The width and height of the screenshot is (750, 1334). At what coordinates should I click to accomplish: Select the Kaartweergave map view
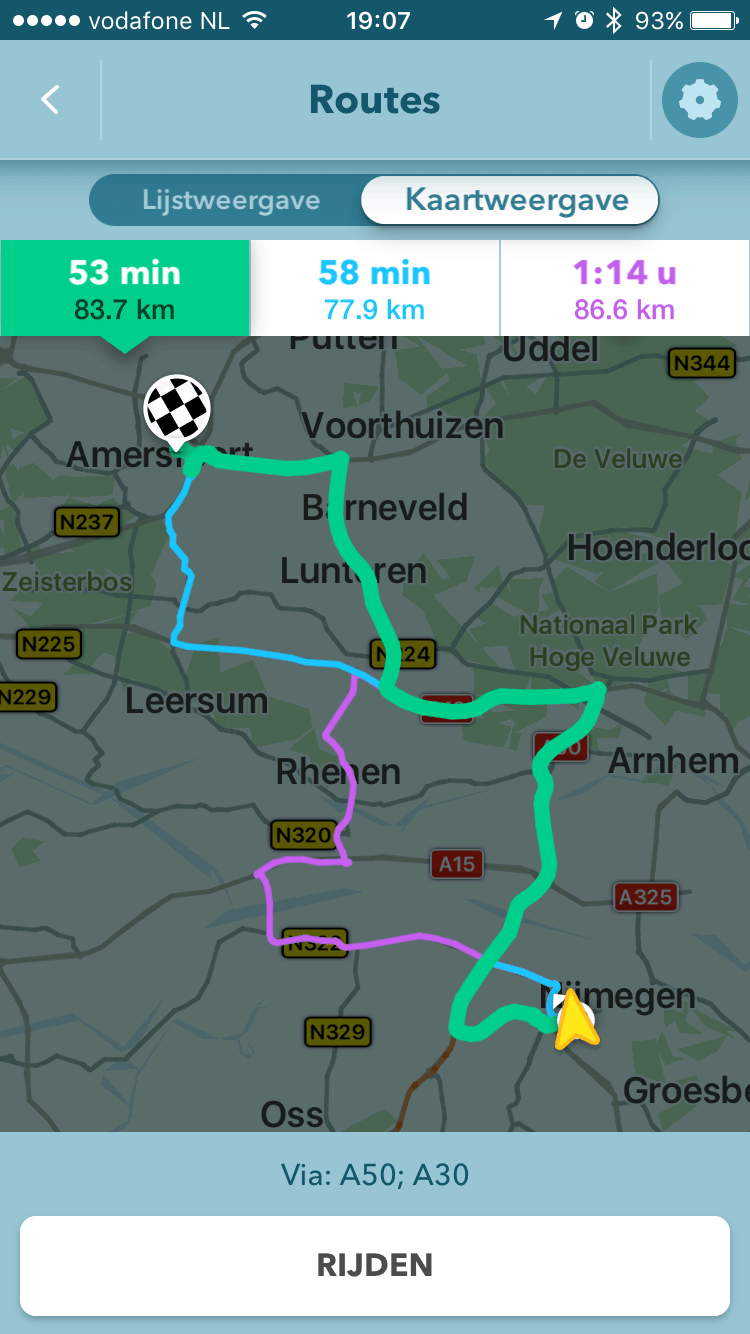[x=516, y=200]
